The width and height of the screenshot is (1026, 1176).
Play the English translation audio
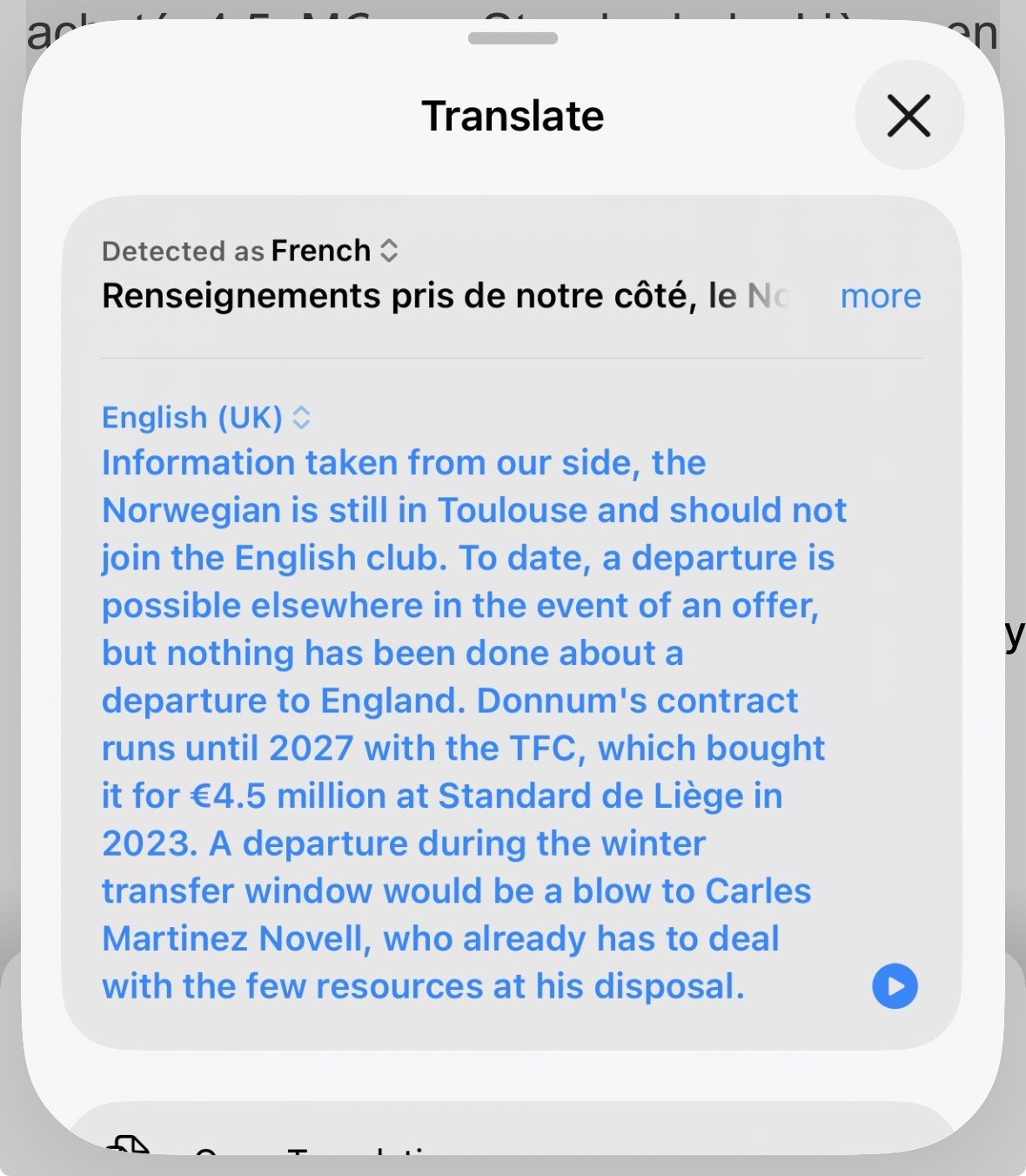click(895, 986)
